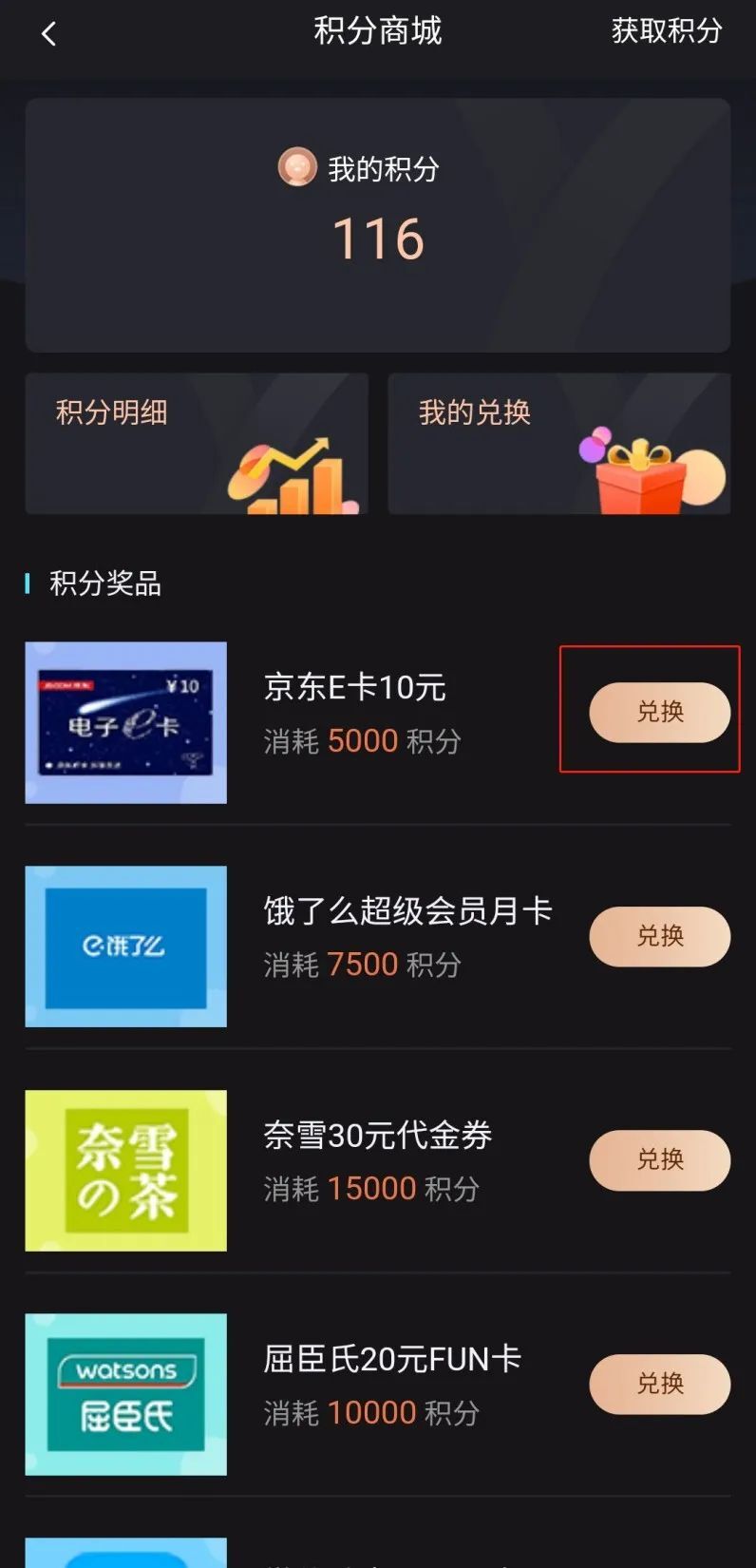Image resolution: width=756 pixels, height=1568 pixels.
Task: View the 奈雪の茶 product image
Action: coord(126,1170)
